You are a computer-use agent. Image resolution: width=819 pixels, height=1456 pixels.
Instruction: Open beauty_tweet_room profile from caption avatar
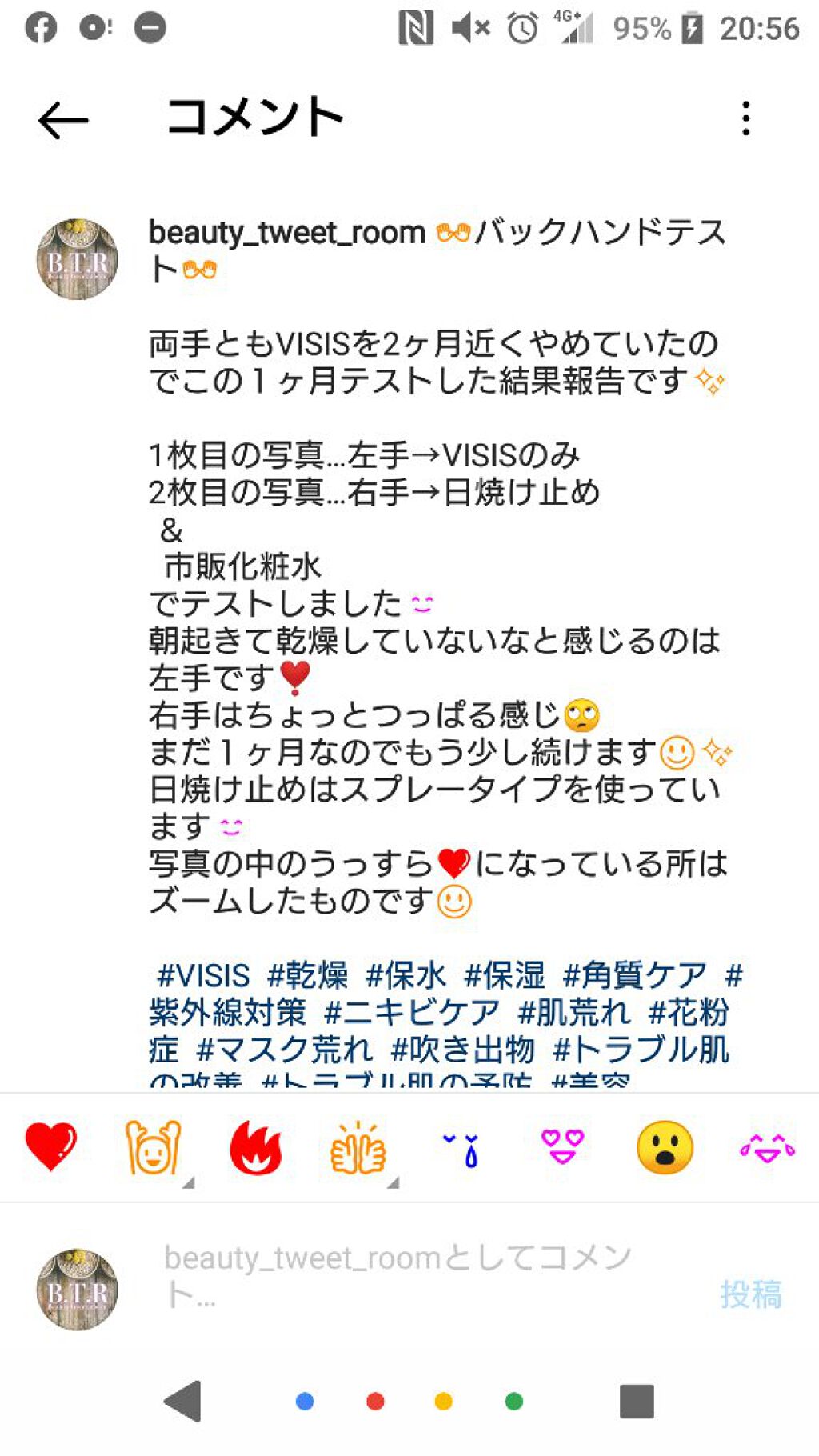tap(78, 259)
